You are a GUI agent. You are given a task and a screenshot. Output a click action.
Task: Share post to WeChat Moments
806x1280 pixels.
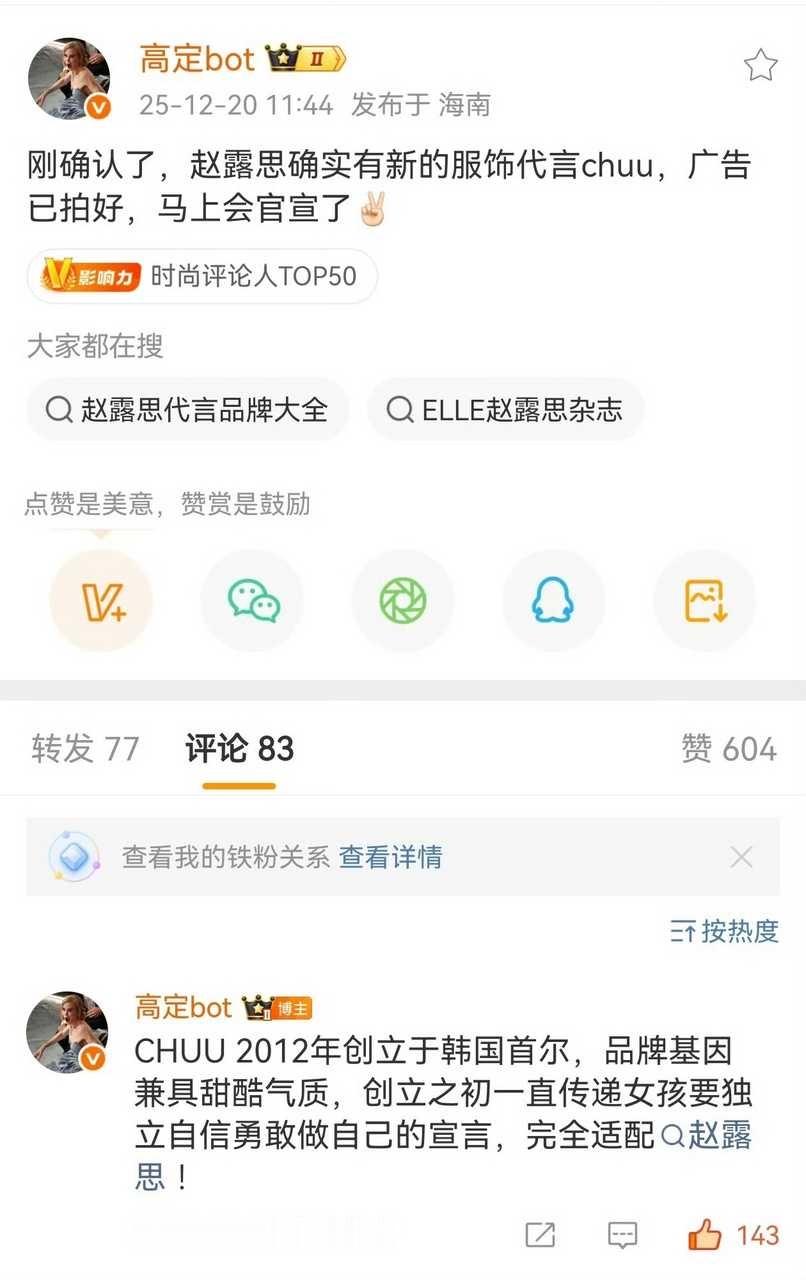pyautogui.click(x=402, y=599)
